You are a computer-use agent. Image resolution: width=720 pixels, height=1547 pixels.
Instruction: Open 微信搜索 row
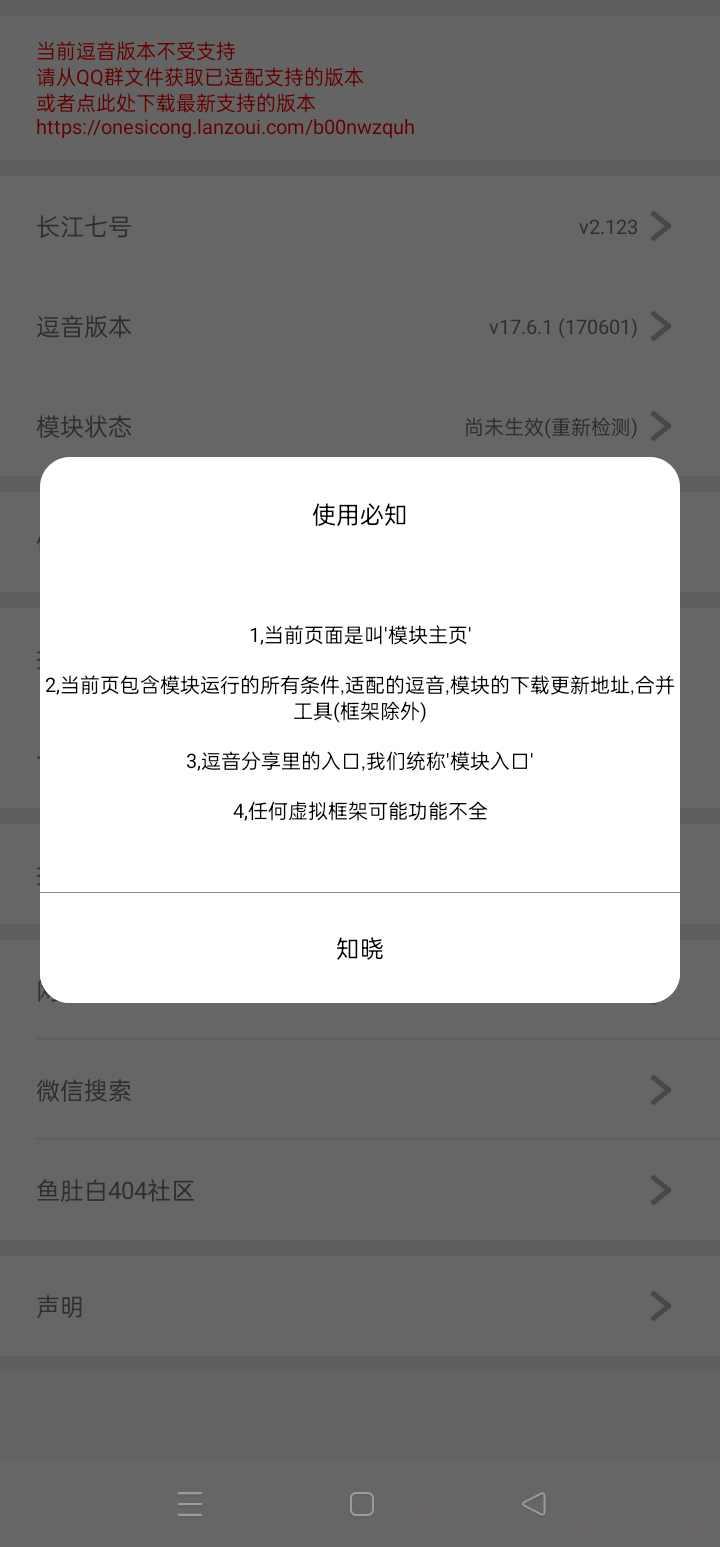tap(360, 1090)
